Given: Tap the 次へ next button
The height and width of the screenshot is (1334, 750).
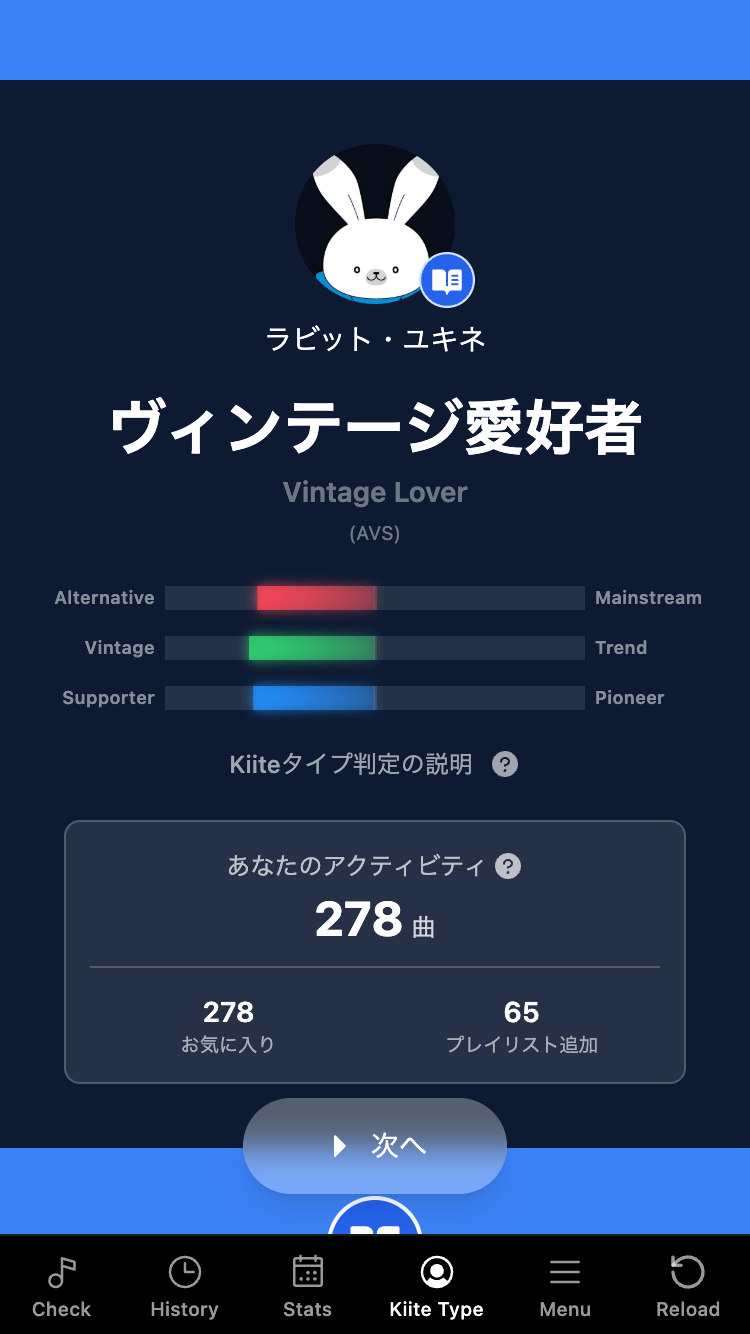Looking at the screenshot, I should click(375, 1145).
